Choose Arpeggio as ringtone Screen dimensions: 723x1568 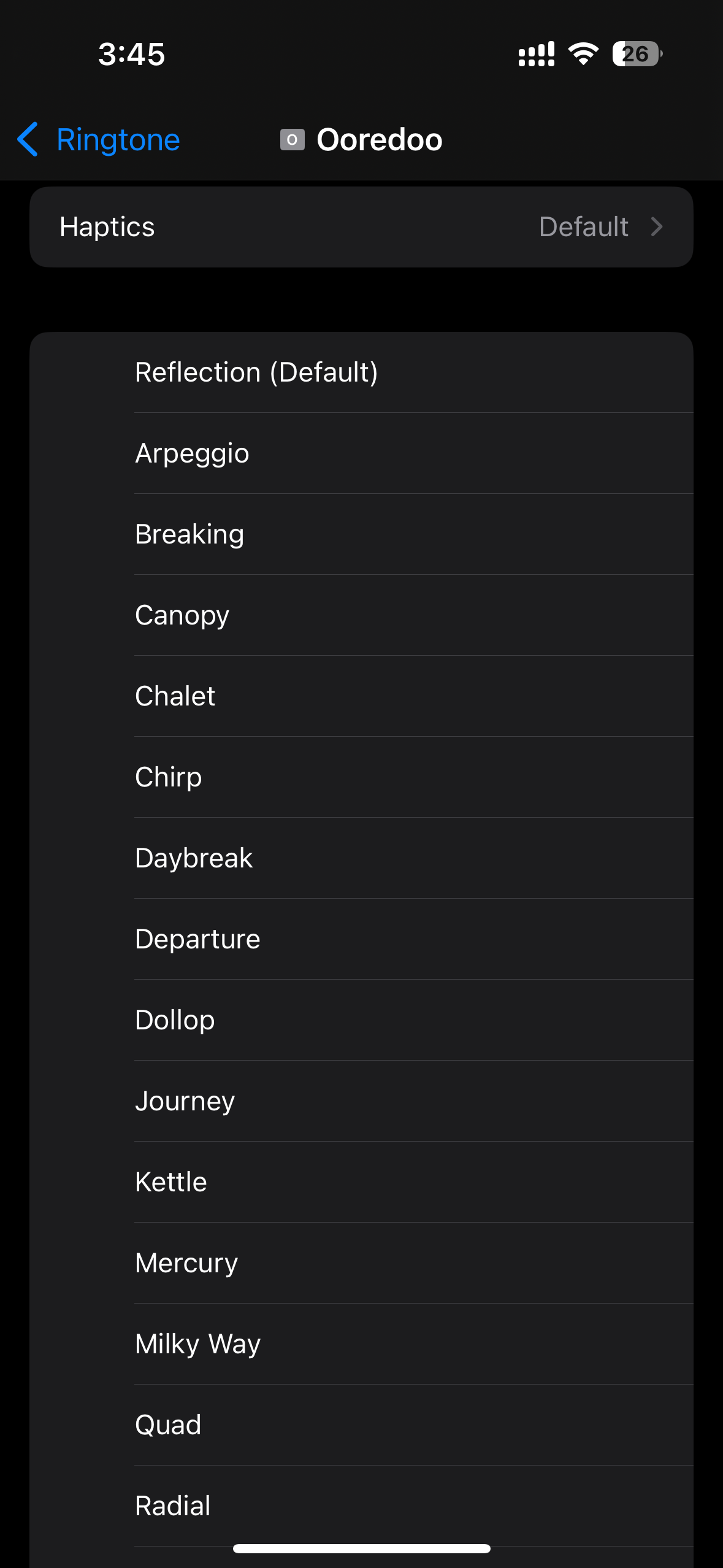361,453
